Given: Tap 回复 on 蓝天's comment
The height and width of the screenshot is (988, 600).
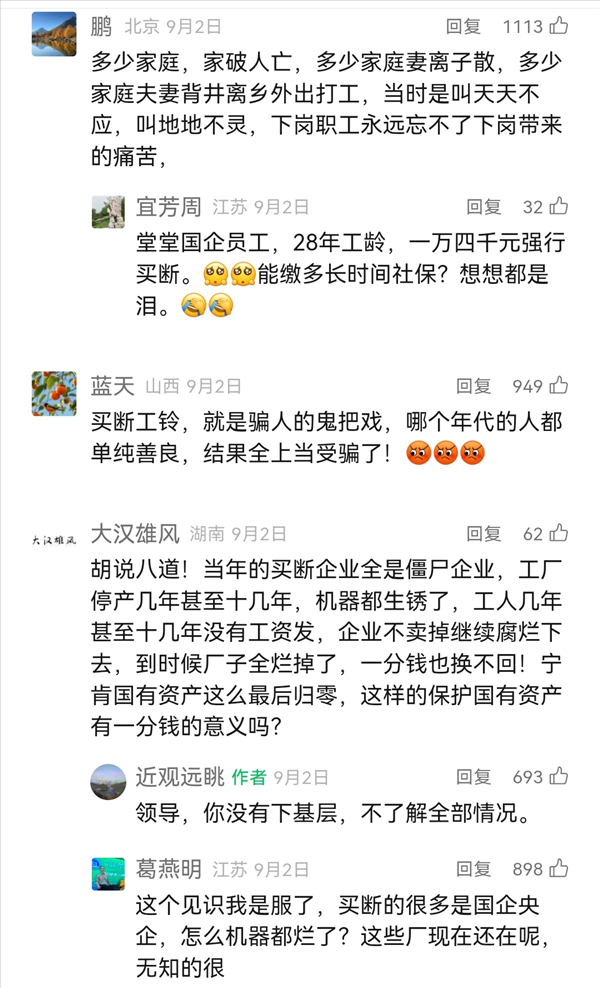Looking at the screenshot, I should pyautogui.click(x=474, y=386).
